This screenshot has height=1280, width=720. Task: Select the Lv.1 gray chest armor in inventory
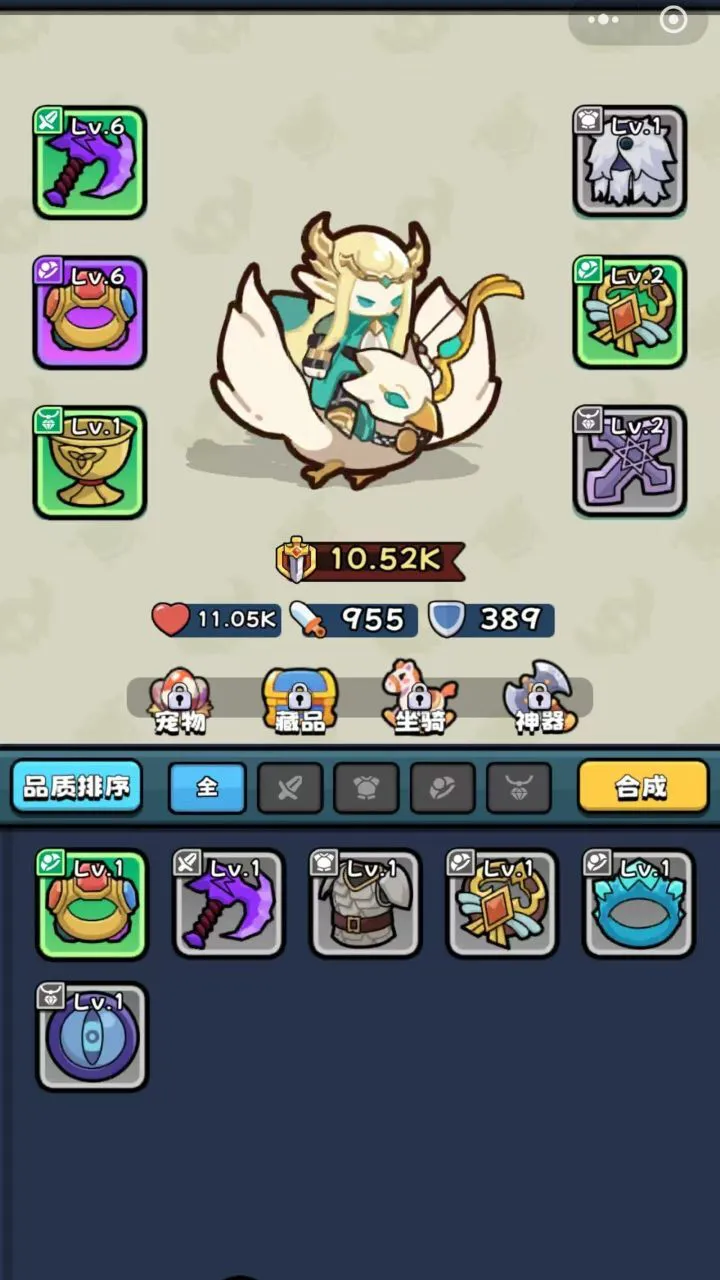point(366,904)
